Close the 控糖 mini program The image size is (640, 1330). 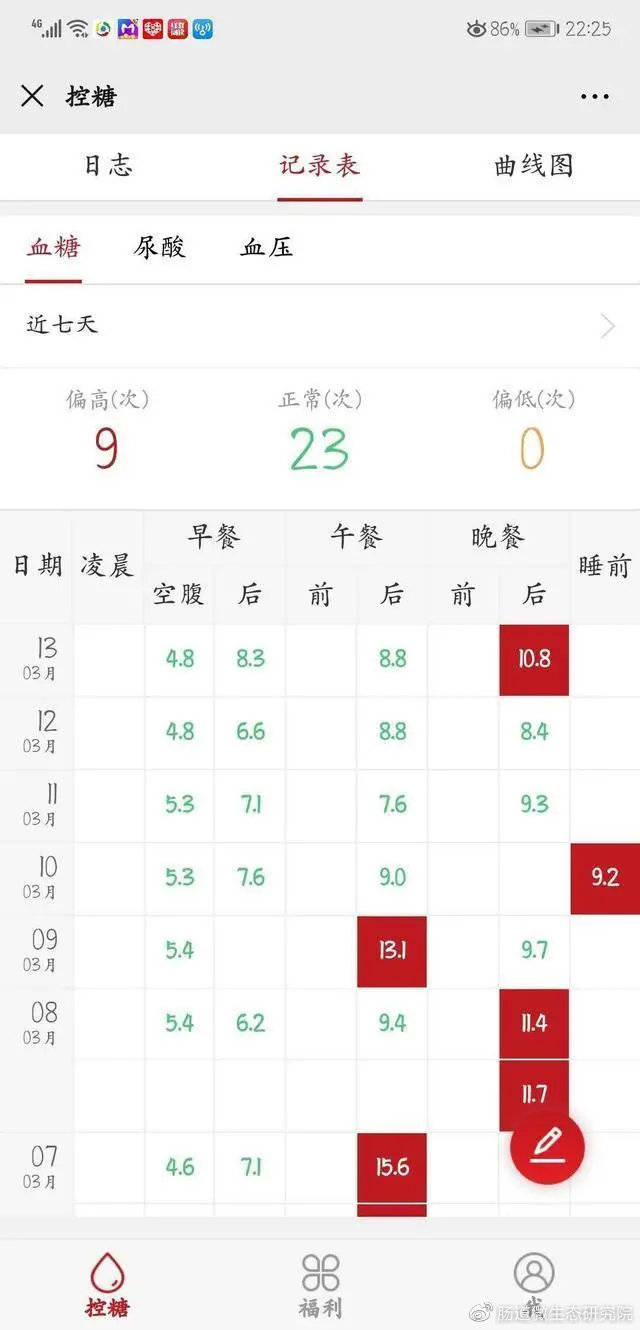(32, 96)
